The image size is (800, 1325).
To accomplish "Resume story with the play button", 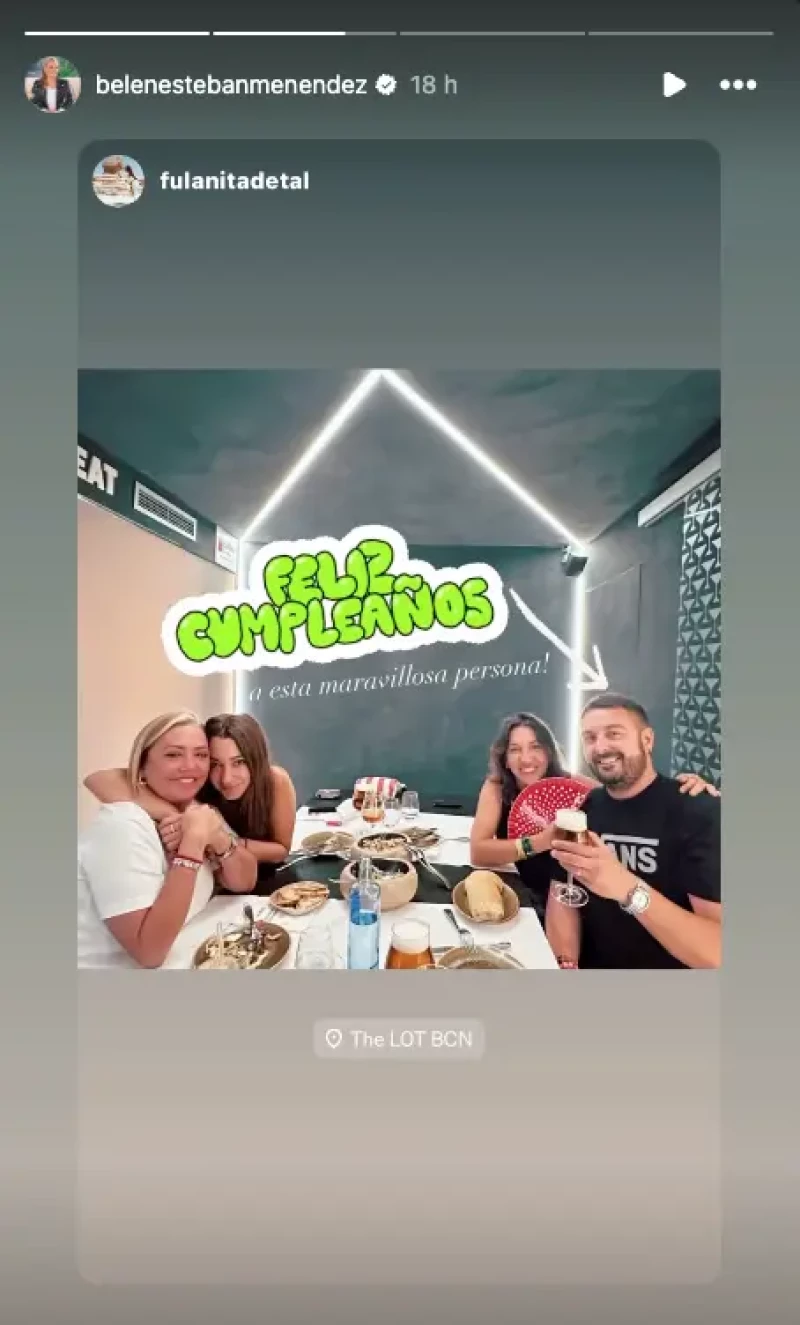I will (x=674, y=85).
